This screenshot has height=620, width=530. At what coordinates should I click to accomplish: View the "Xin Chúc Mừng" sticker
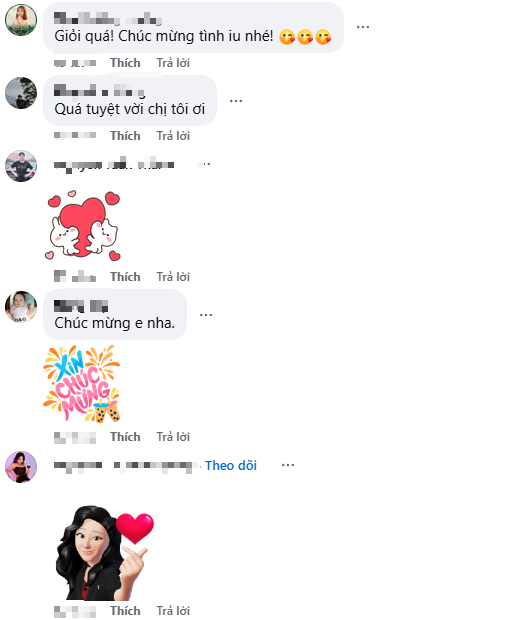tap(81, 384)
